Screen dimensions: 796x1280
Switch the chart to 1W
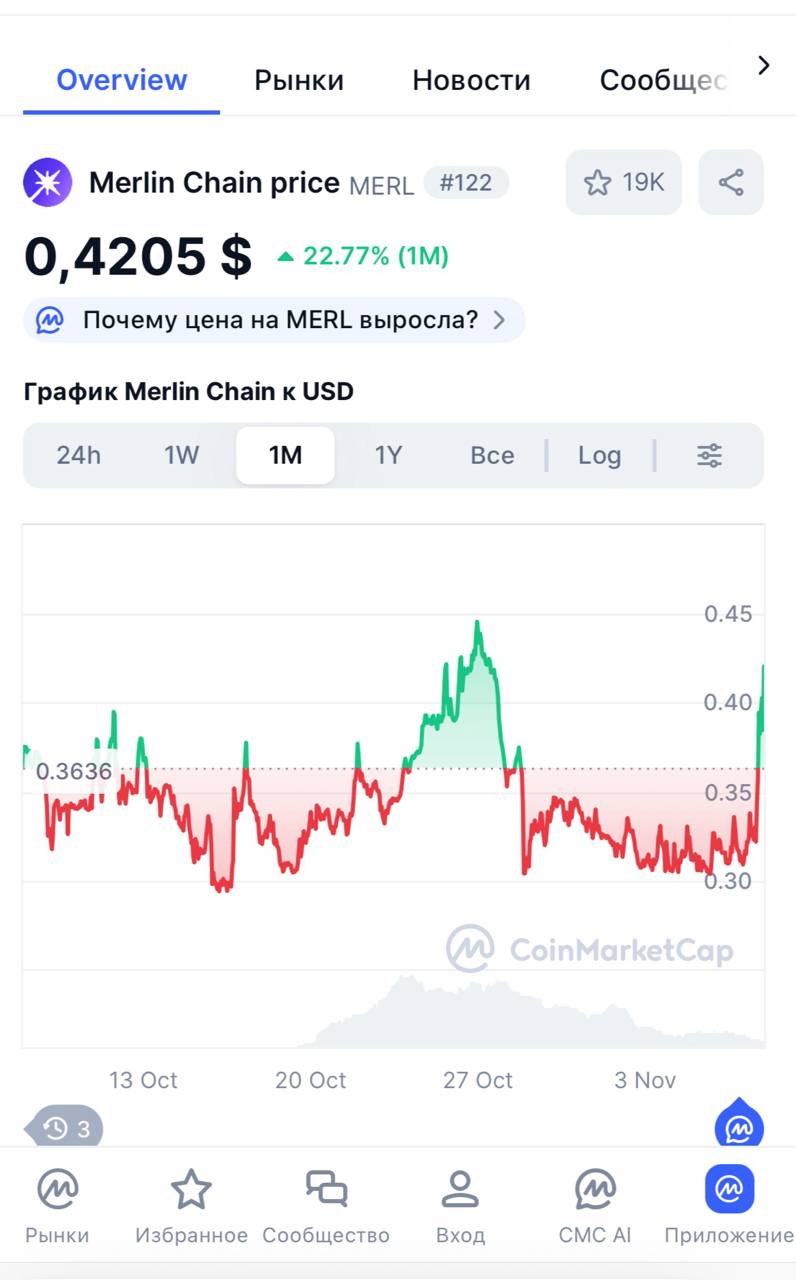[182, 455]
